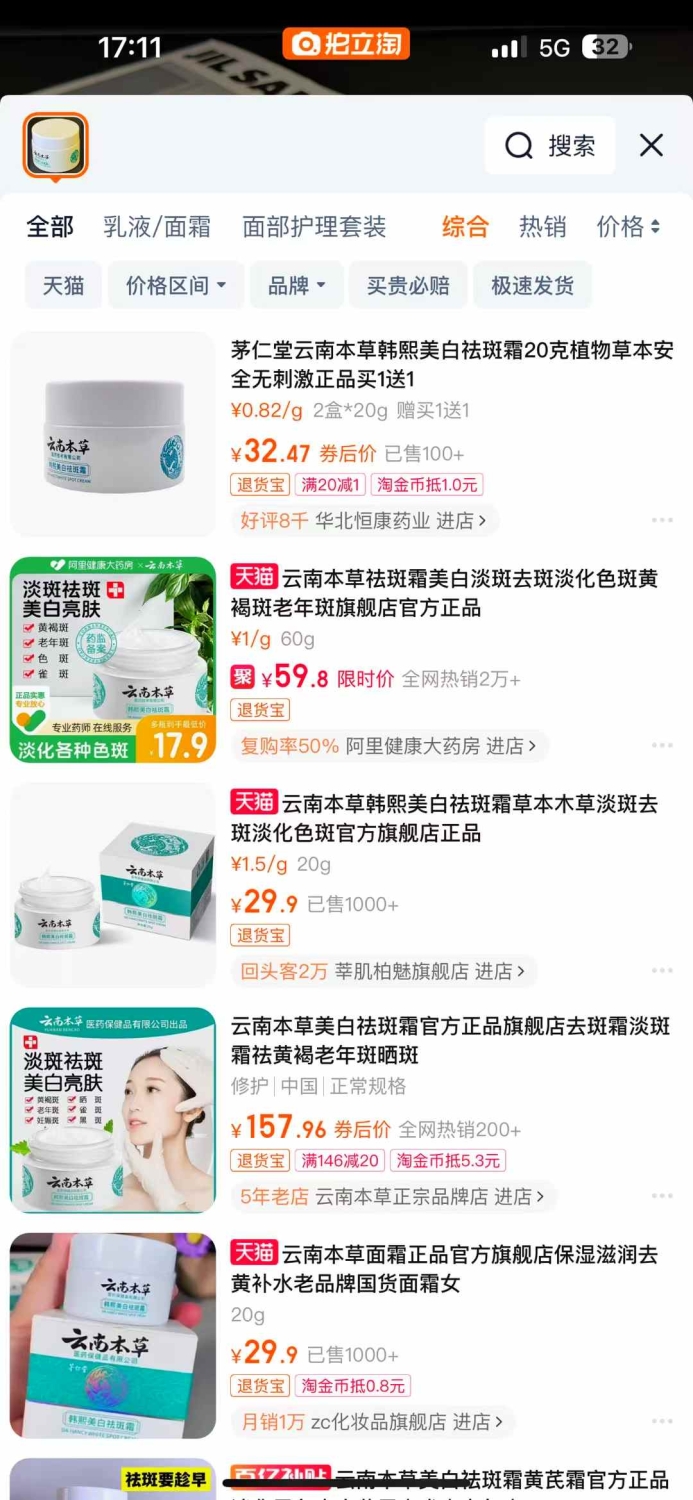Open the searched product image thumbnail
This screenshot has width=693, height=1500.
pyautogui.click(x=56, y=146)
